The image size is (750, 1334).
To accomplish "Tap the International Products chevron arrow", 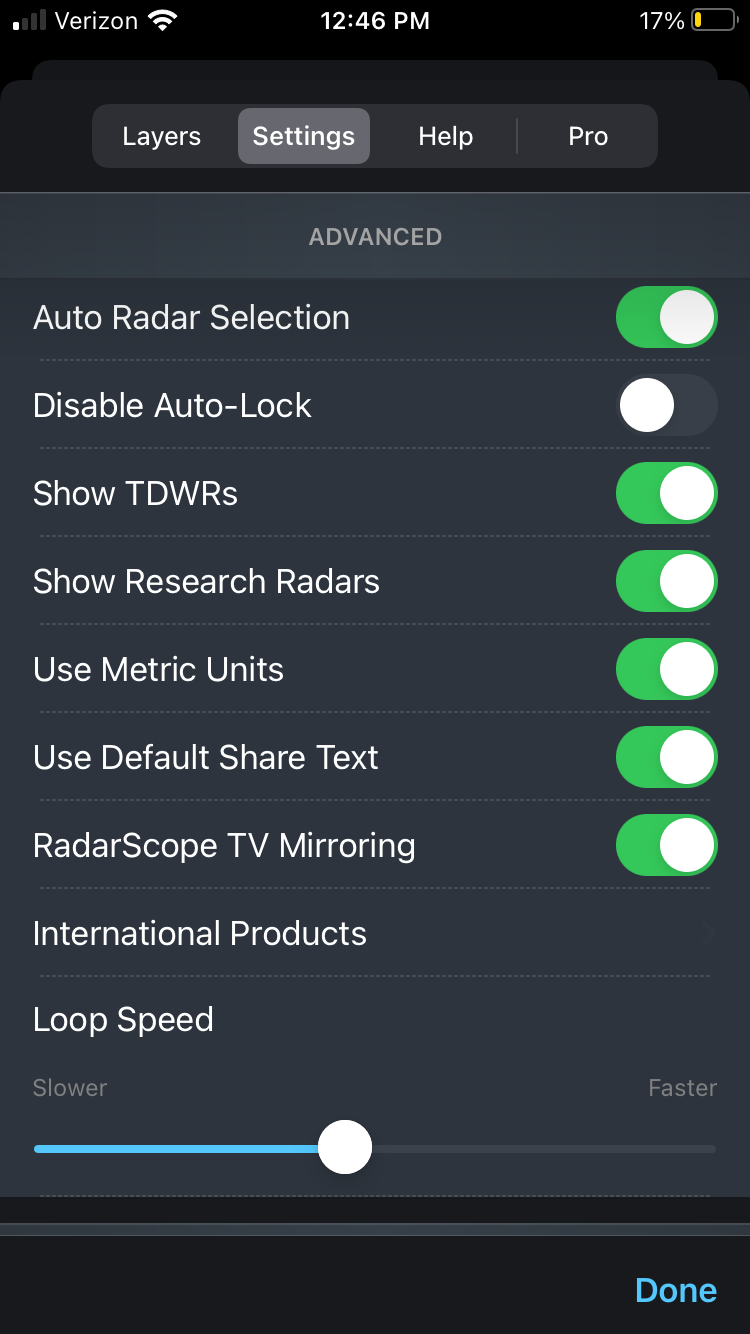I will (708, 933).
